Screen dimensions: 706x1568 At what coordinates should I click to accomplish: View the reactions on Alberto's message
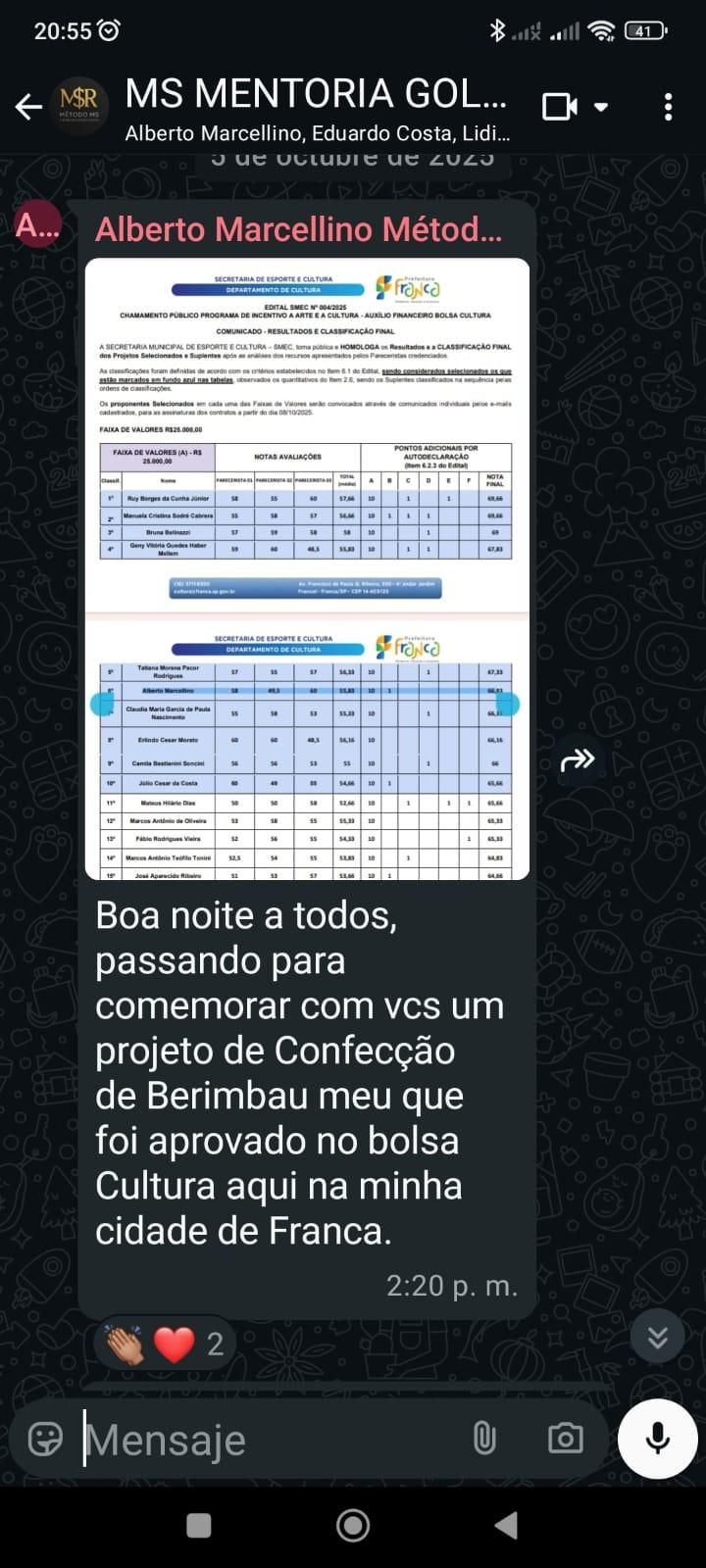(164, 1344)
